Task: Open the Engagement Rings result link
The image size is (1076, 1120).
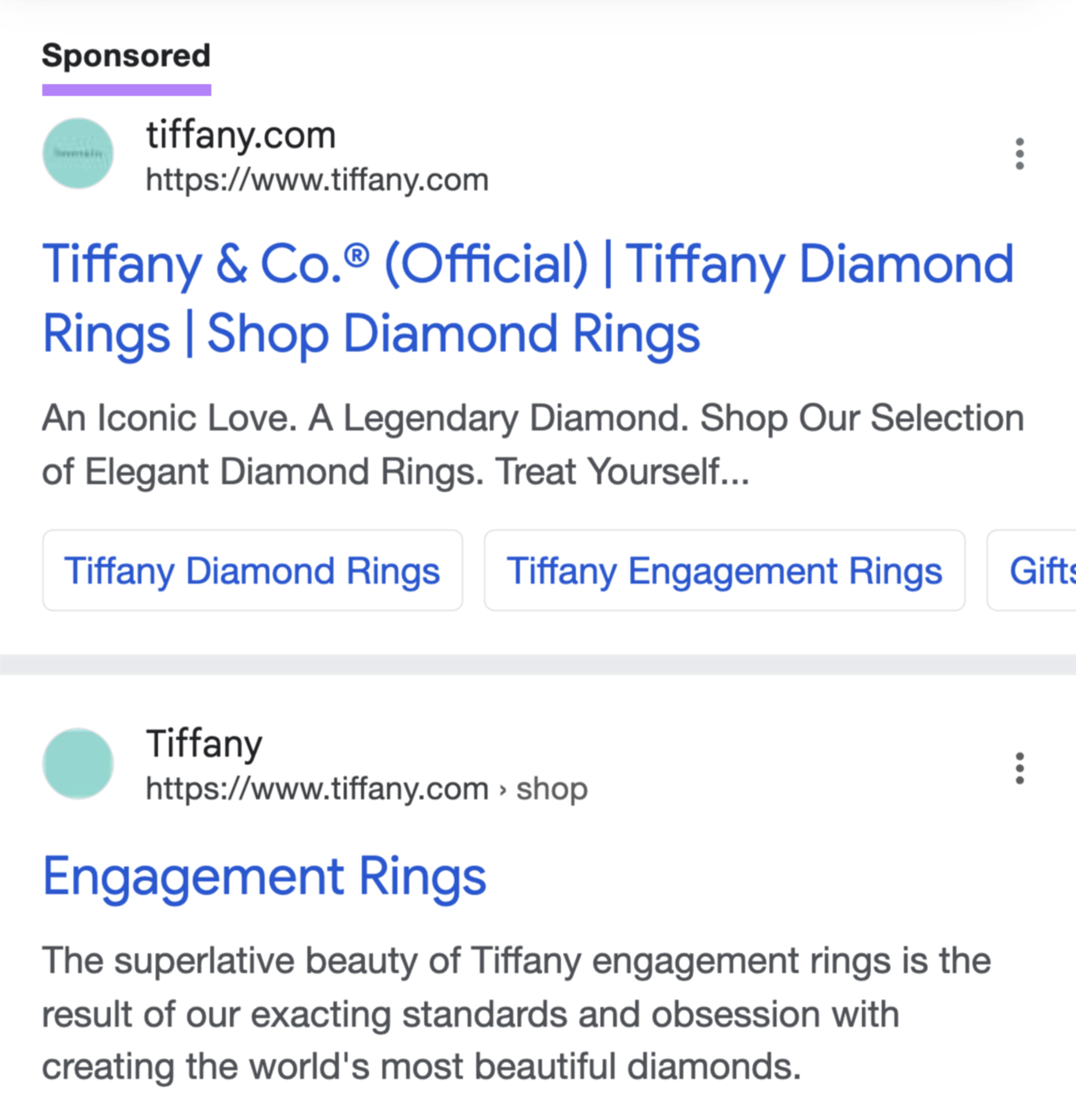Action: point(264,874)
